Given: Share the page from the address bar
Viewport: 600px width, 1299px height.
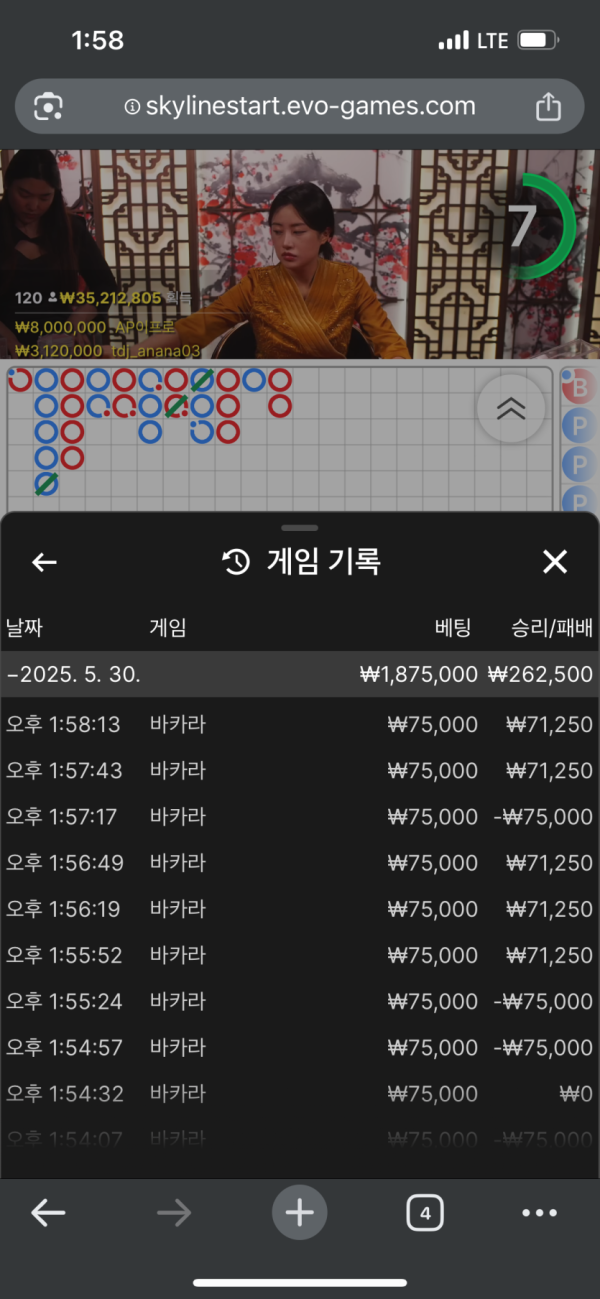Looking at the screenshot, I should tap(548, 107).
